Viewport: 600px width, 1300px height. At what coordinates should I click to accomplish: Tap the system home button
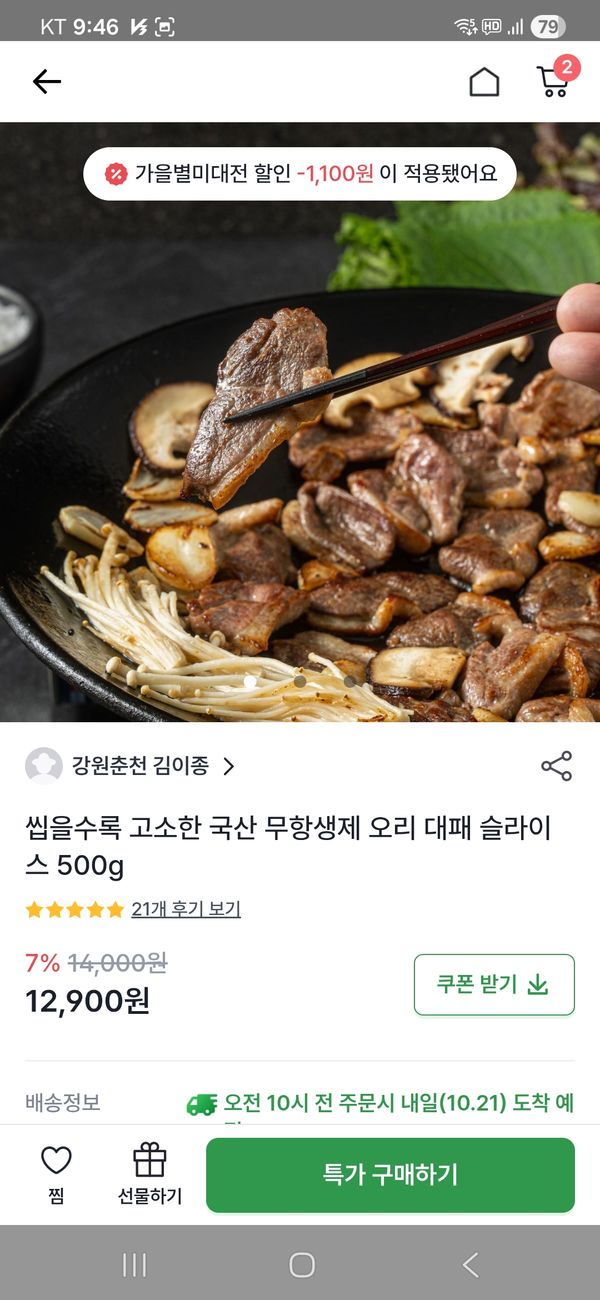(x=301, y=1265)
